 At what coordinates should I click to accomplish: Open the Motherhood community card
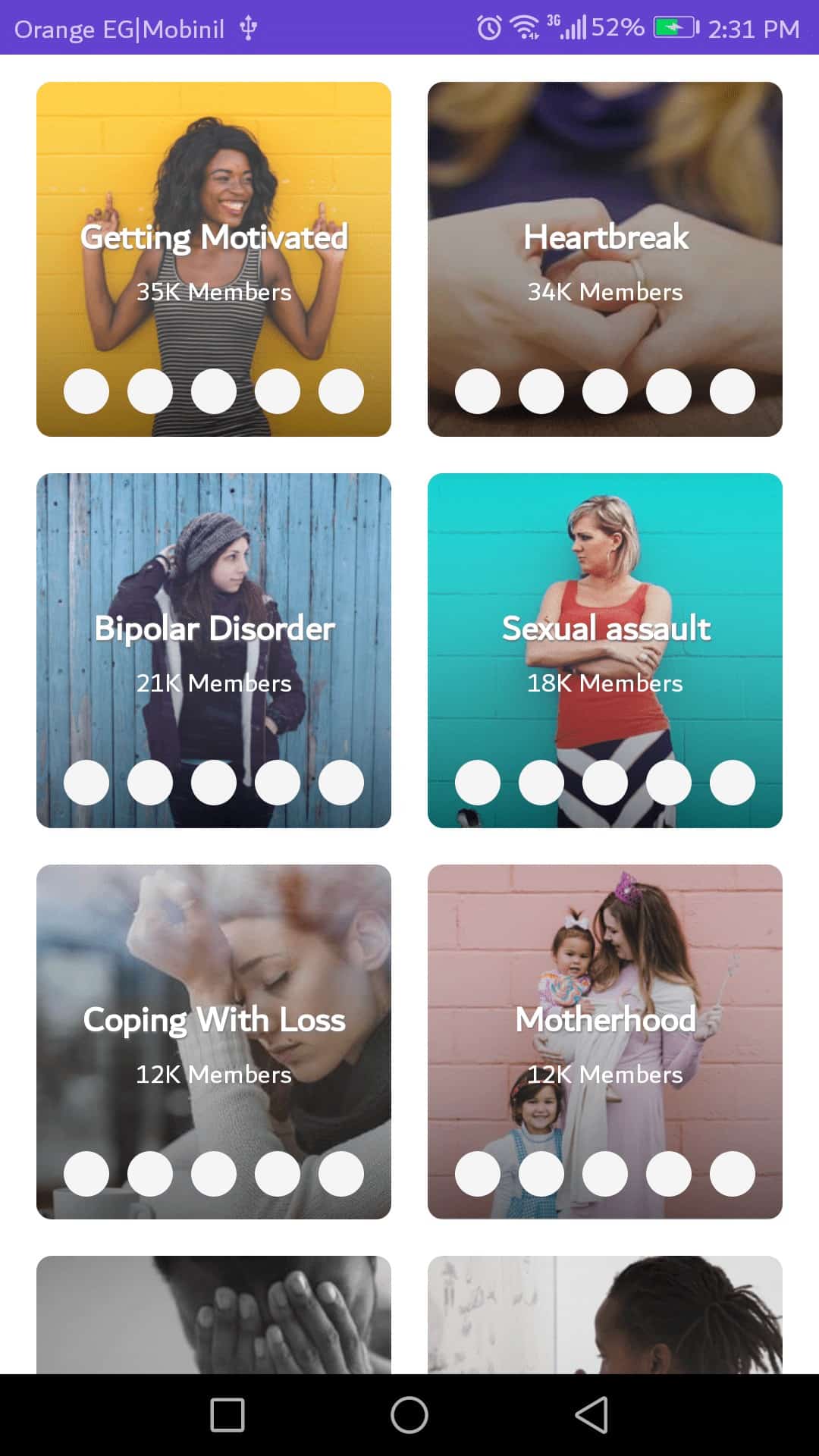[x=604, y=1040]
